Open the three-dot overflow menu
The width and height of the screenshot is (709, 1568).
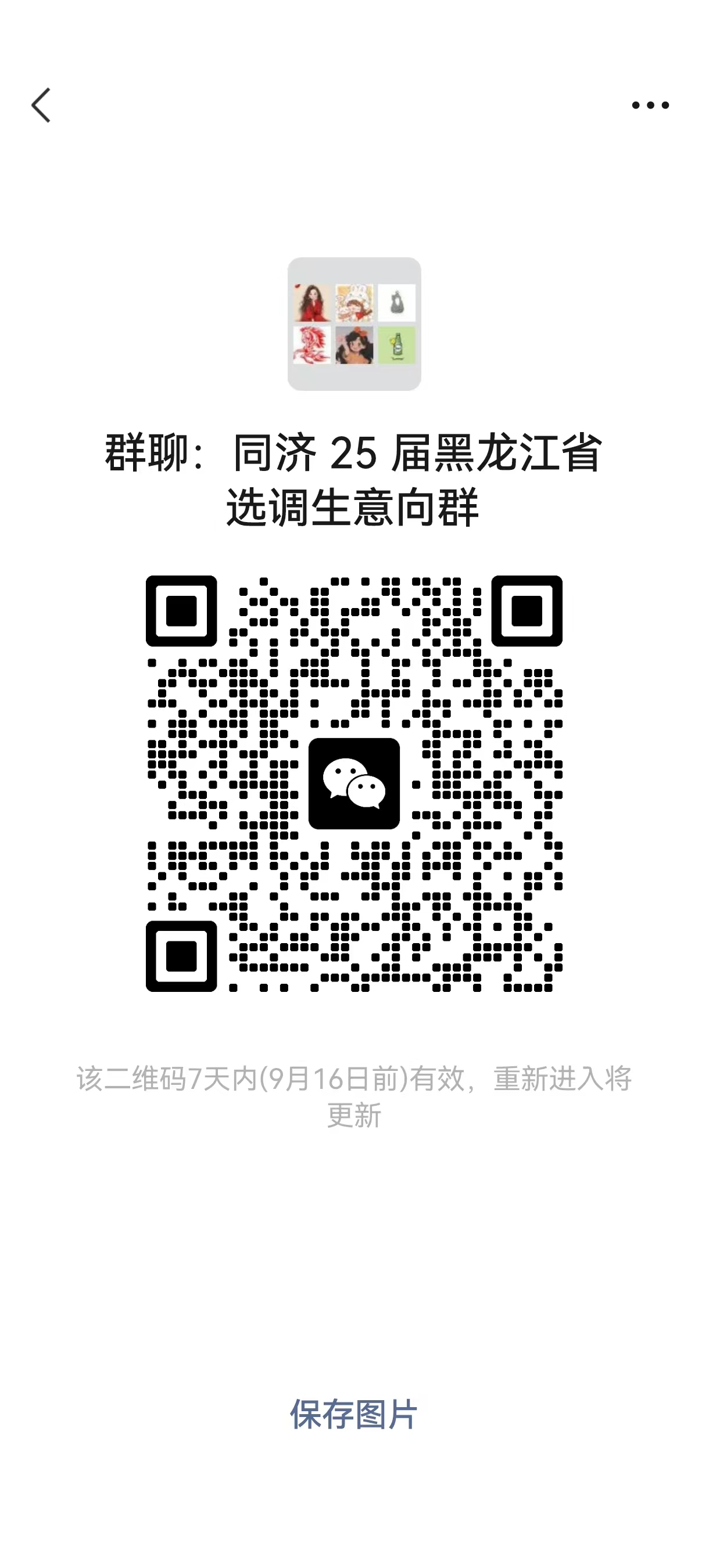650,105
